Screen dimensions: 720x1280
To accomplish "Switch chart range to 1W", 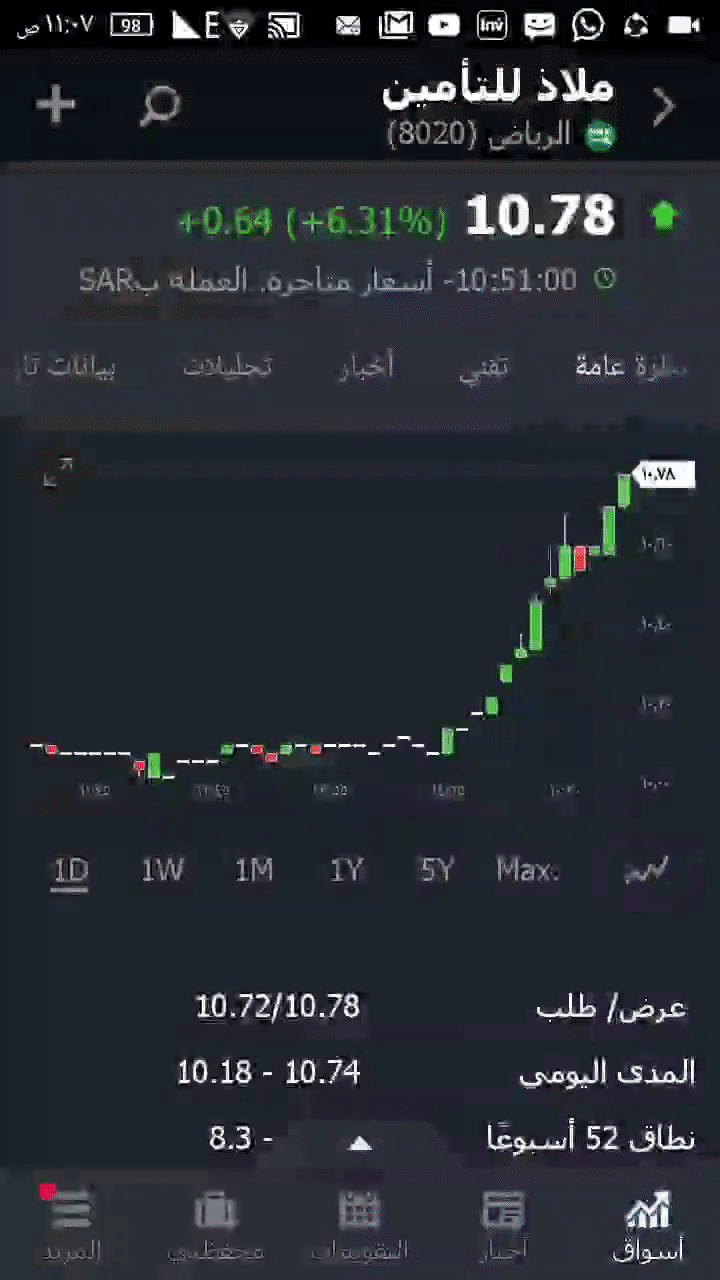I will 162,870.
